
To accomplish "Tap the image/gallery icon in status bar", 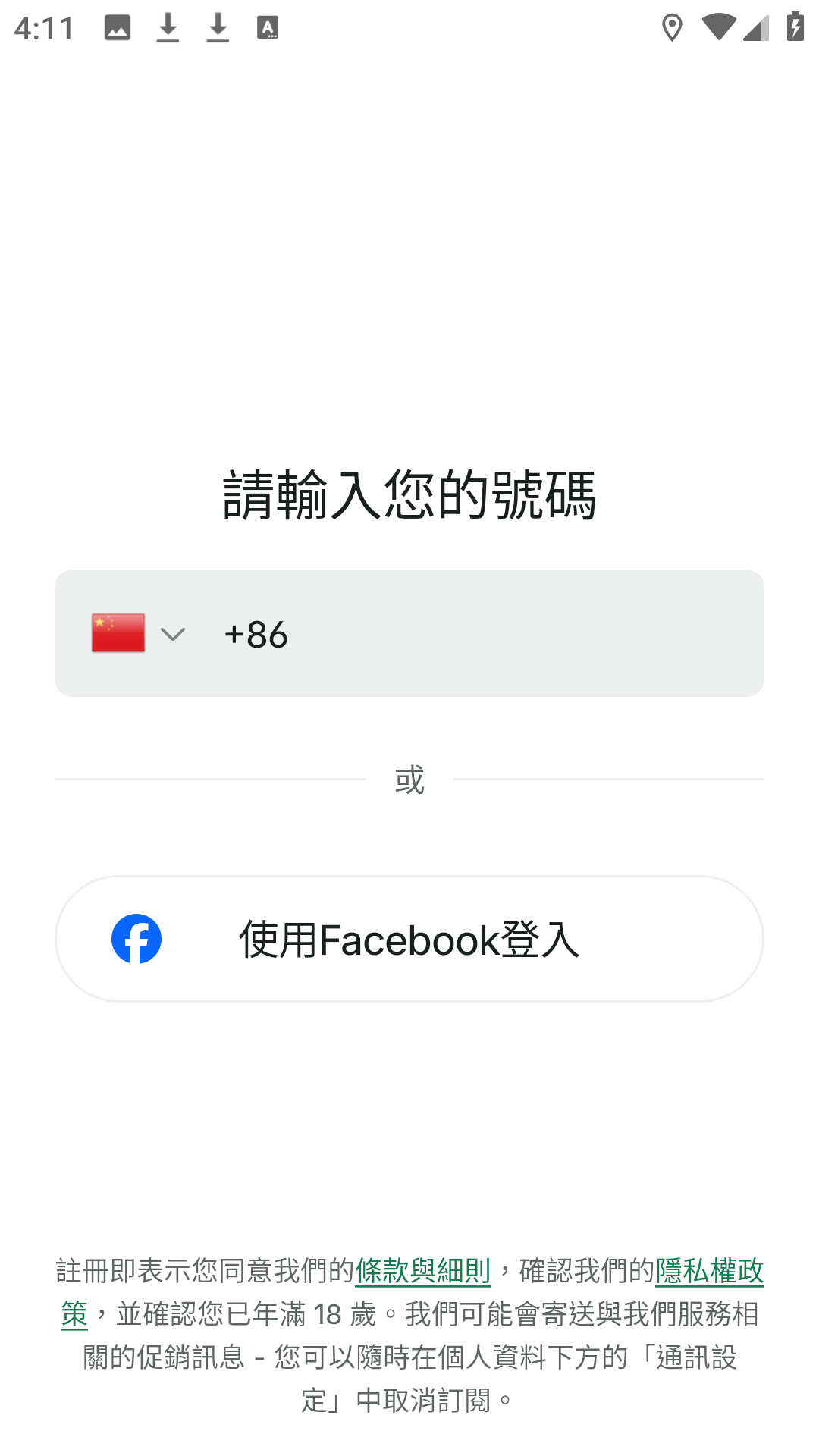I will point(118,27).
